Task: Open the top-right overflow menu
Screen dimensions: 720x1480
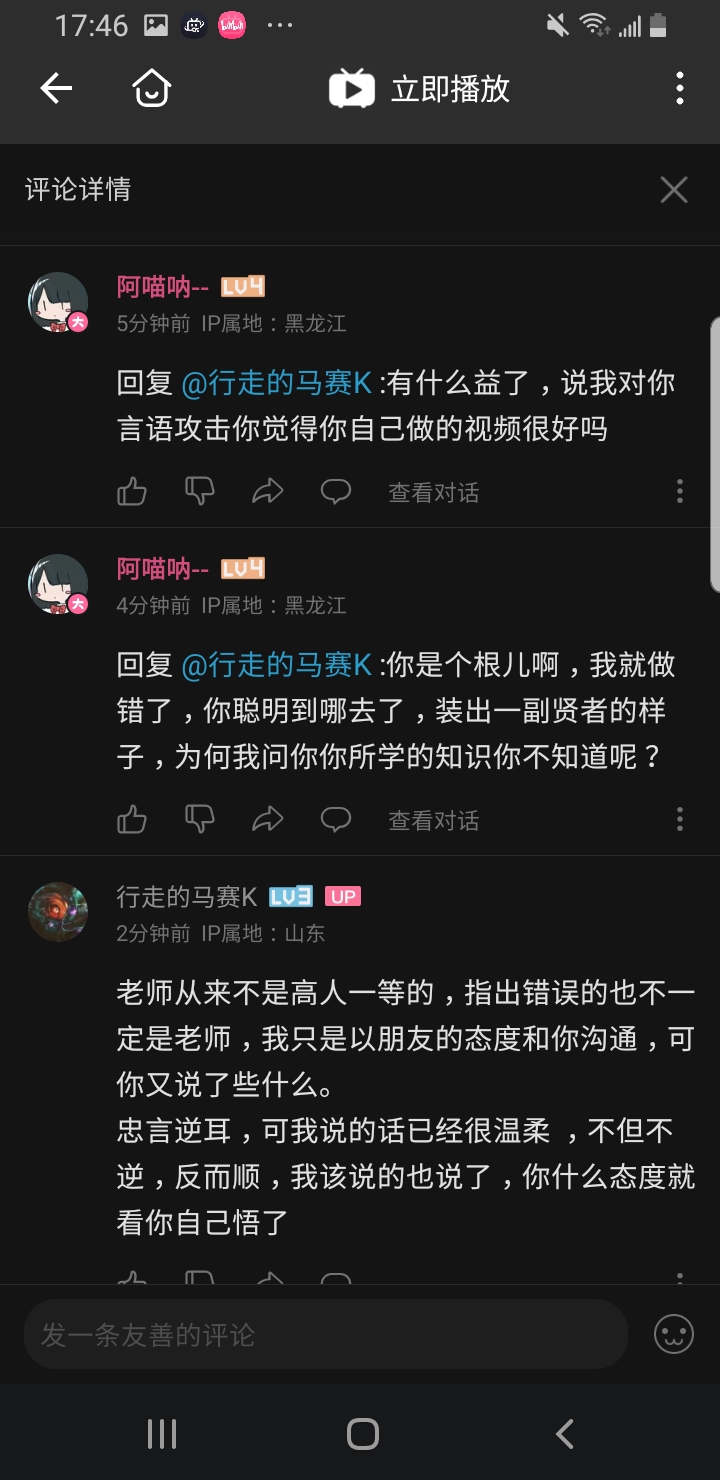Action: (x=680, y=89)
